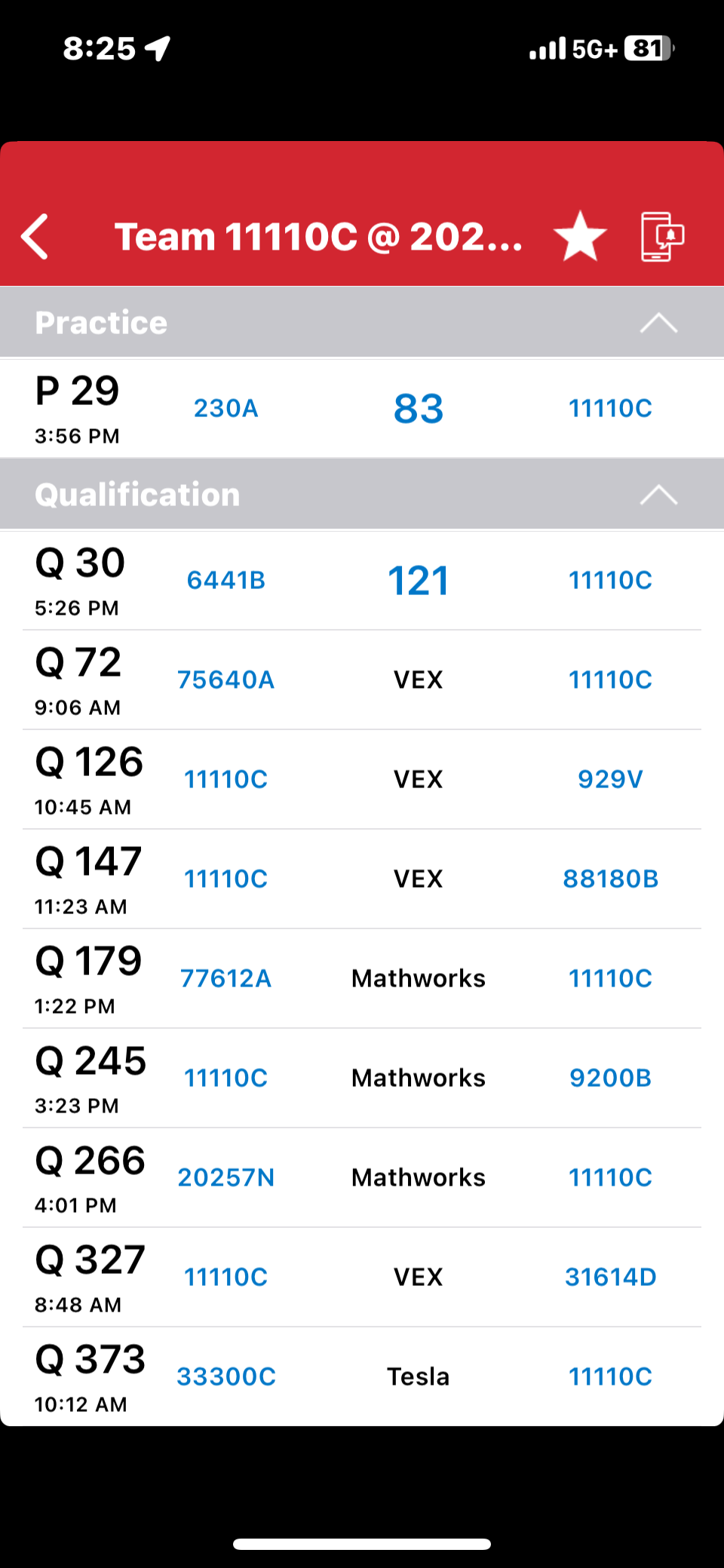Open qualification match Q 327
The image size is (724, 1568).
click(362, 1277)
